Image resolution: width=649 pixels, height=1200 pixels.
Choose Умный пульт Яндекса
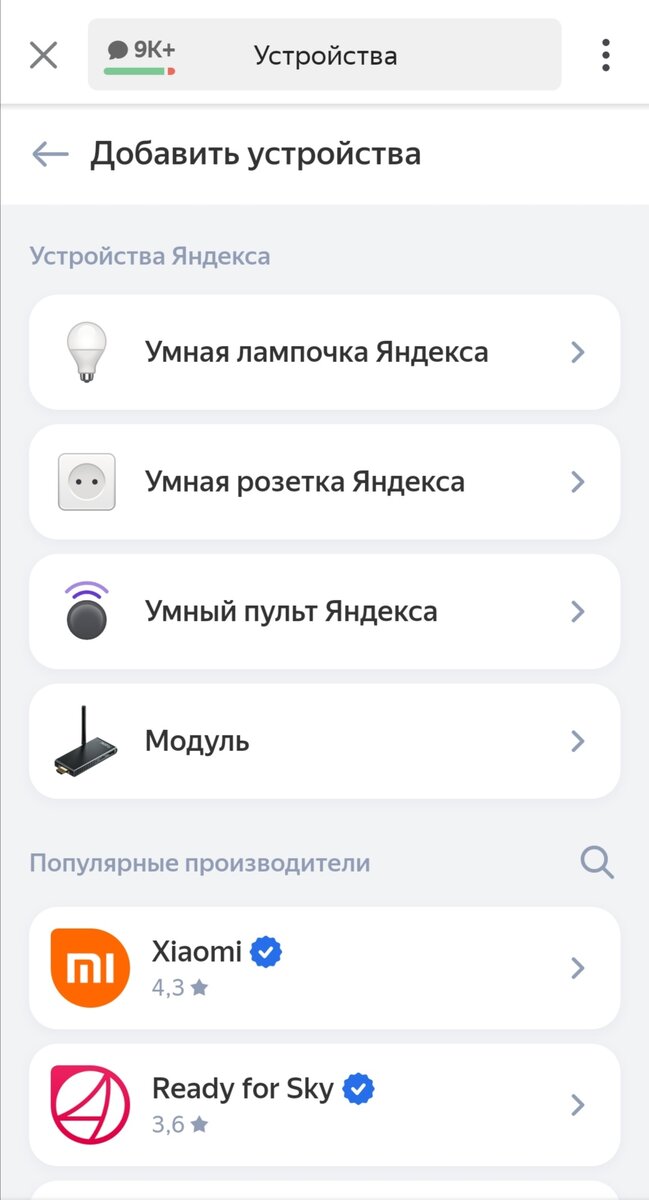324,612
